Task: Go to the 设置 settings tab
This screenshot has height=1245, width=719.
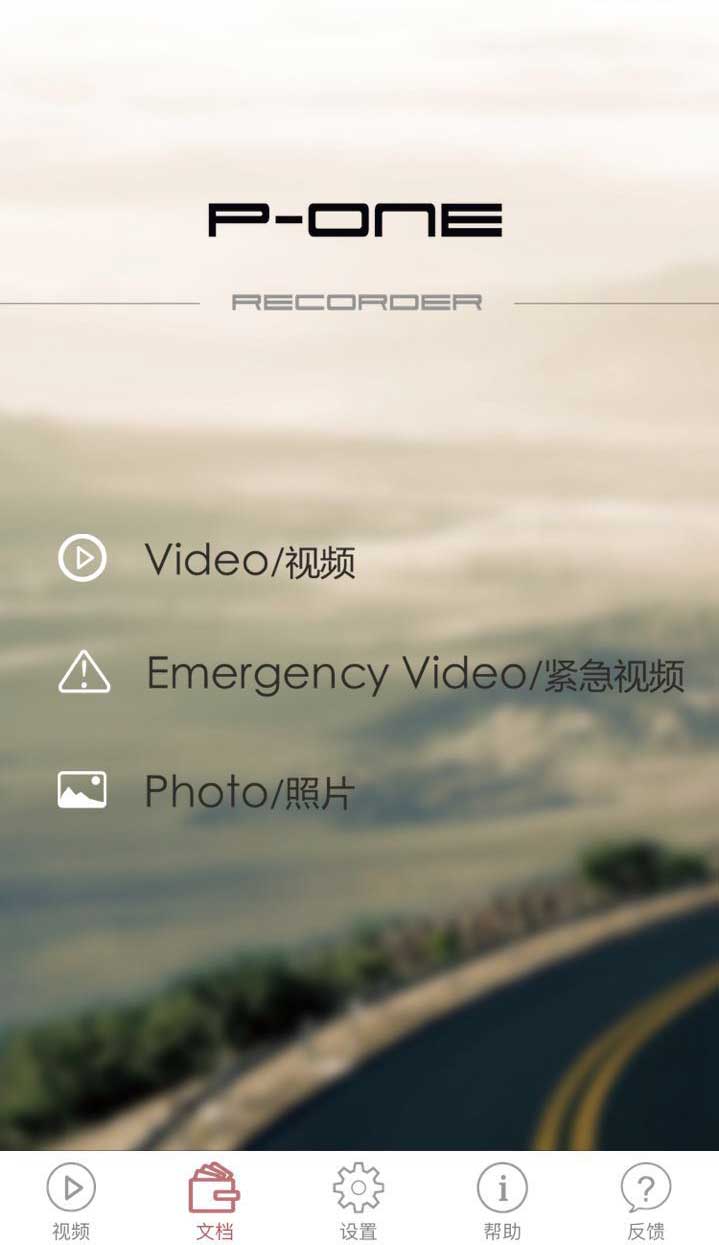Action: [x=358, y=1200]
